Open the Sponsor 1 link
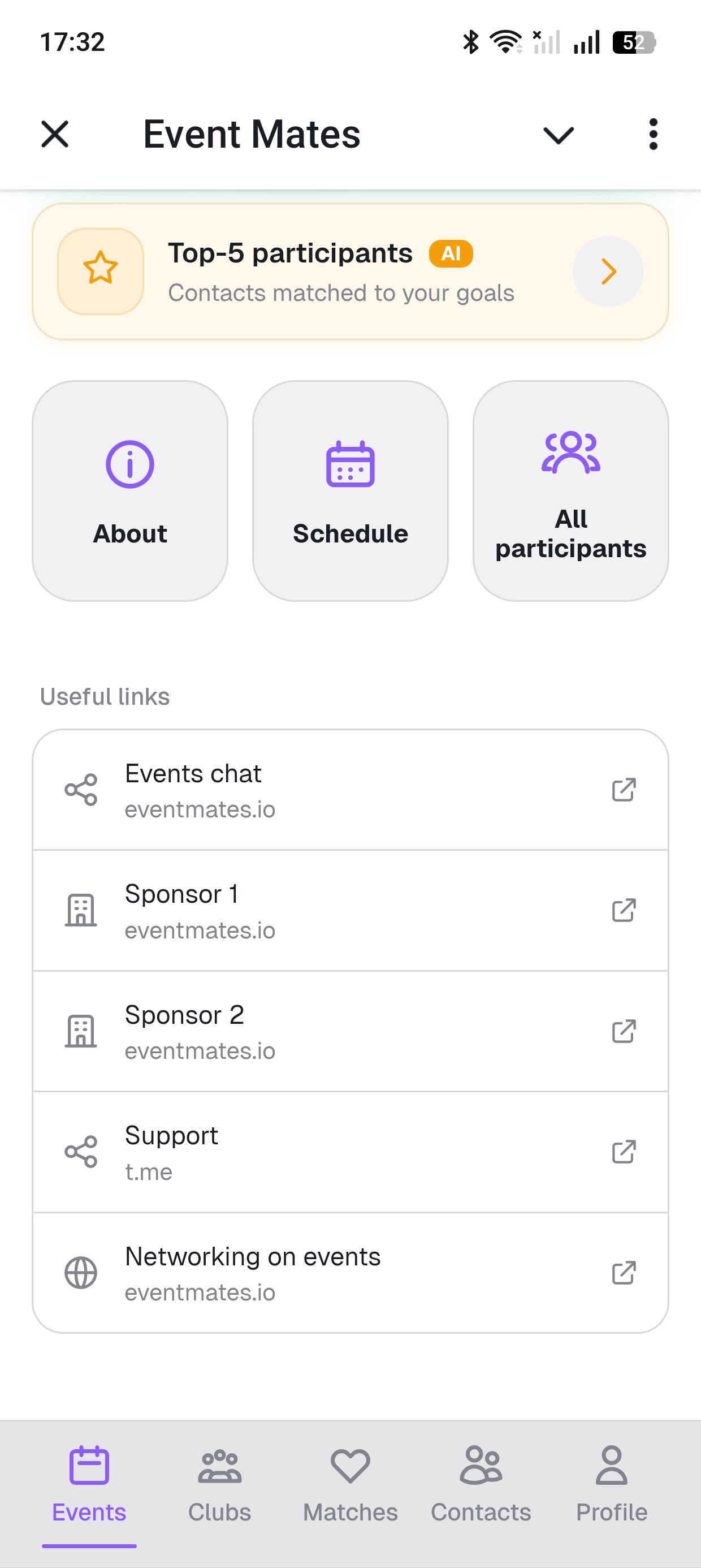The height and width of the screenshot is (1568, 701). (x=350, y=911)
